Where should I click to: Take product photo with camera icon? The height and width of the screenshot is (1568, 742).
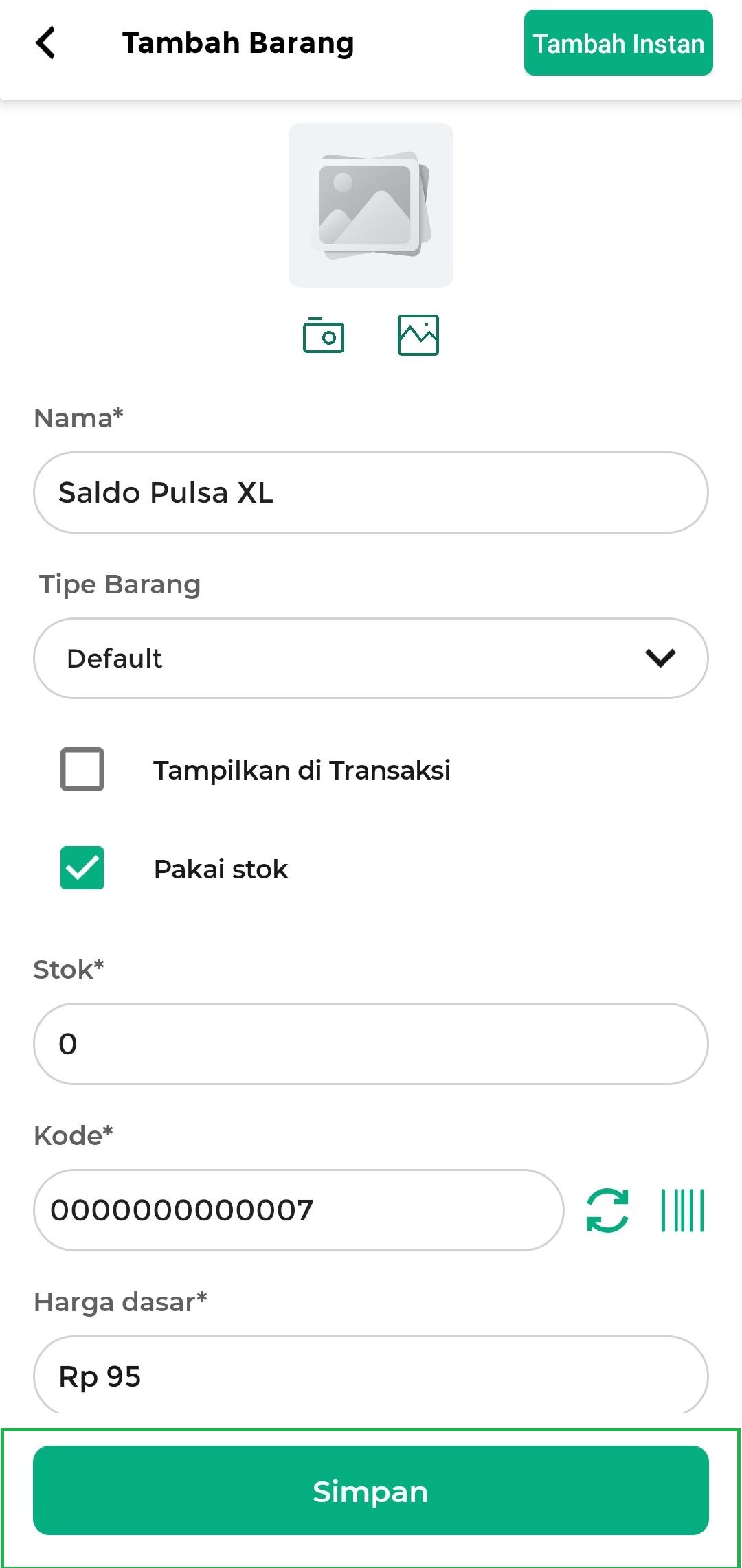(x=324, y=336)
